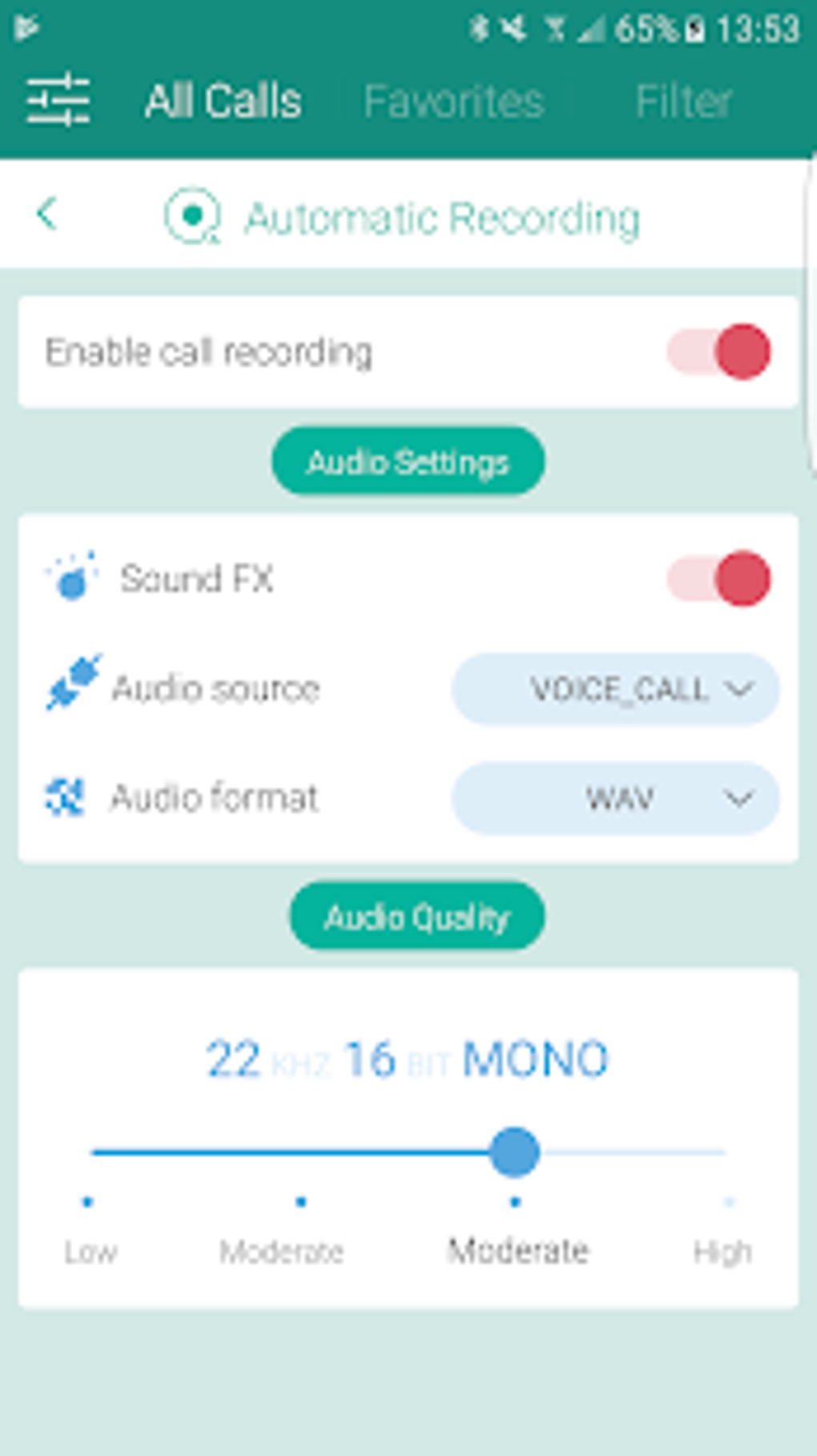Turn off the Sound FX switch
817x1456 pixels.
pos(718,579)
